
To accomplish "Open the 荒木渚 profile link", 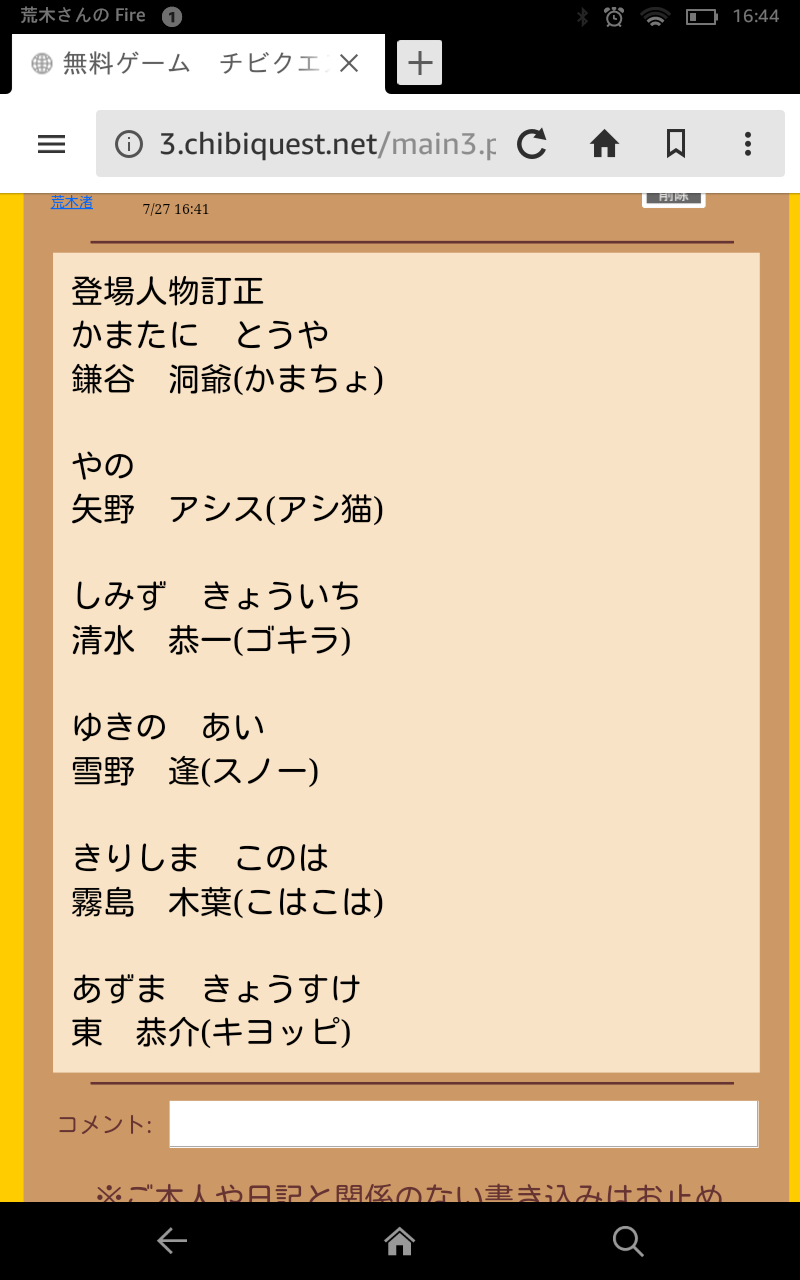I will click(x=72, y=202).
